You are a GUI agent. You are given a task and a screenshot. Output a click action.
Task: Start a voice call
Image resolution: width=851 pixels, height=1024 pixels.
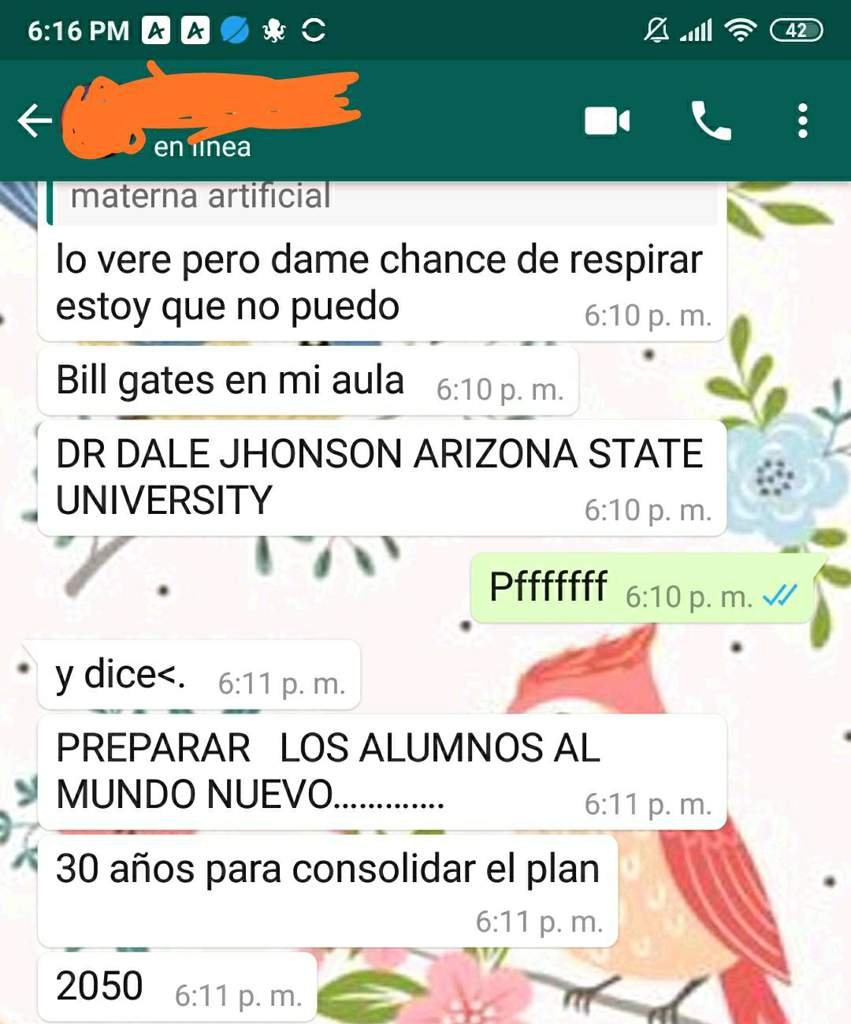pos(711,122)
